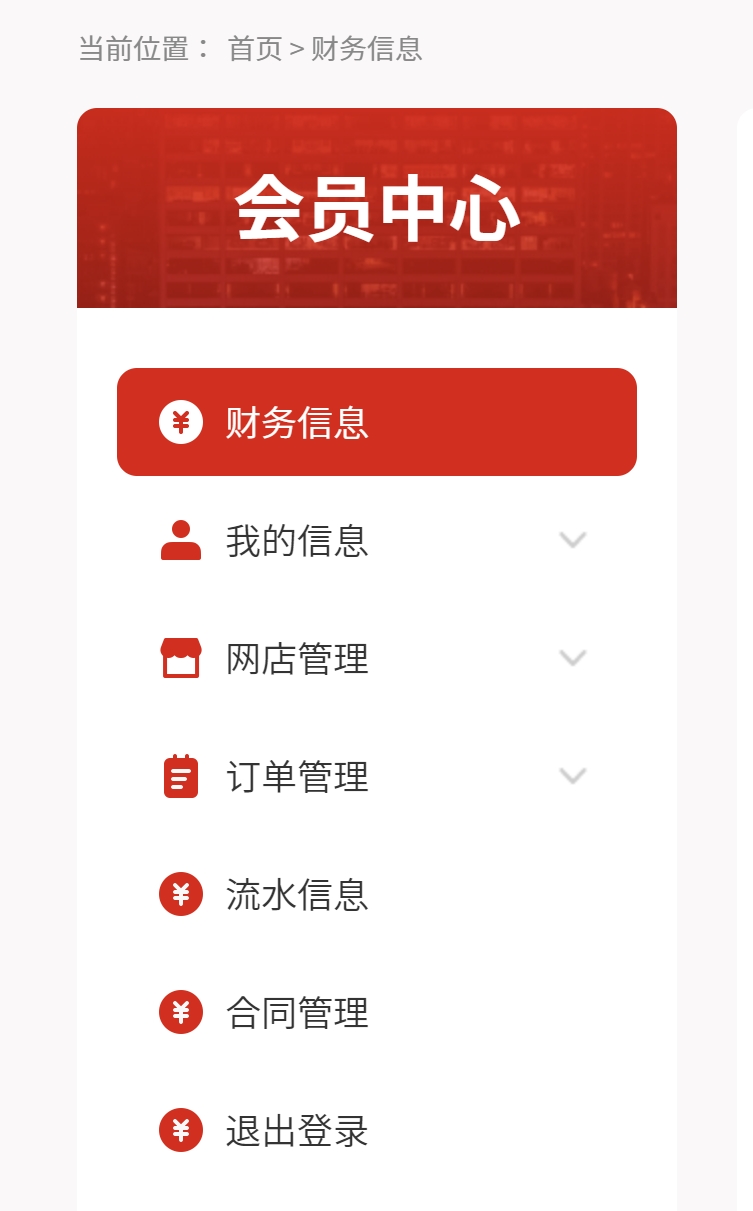This screenshot has height=1211, width=753.
Task: Expand the 网店管理 section
Action: pos(377,658)
